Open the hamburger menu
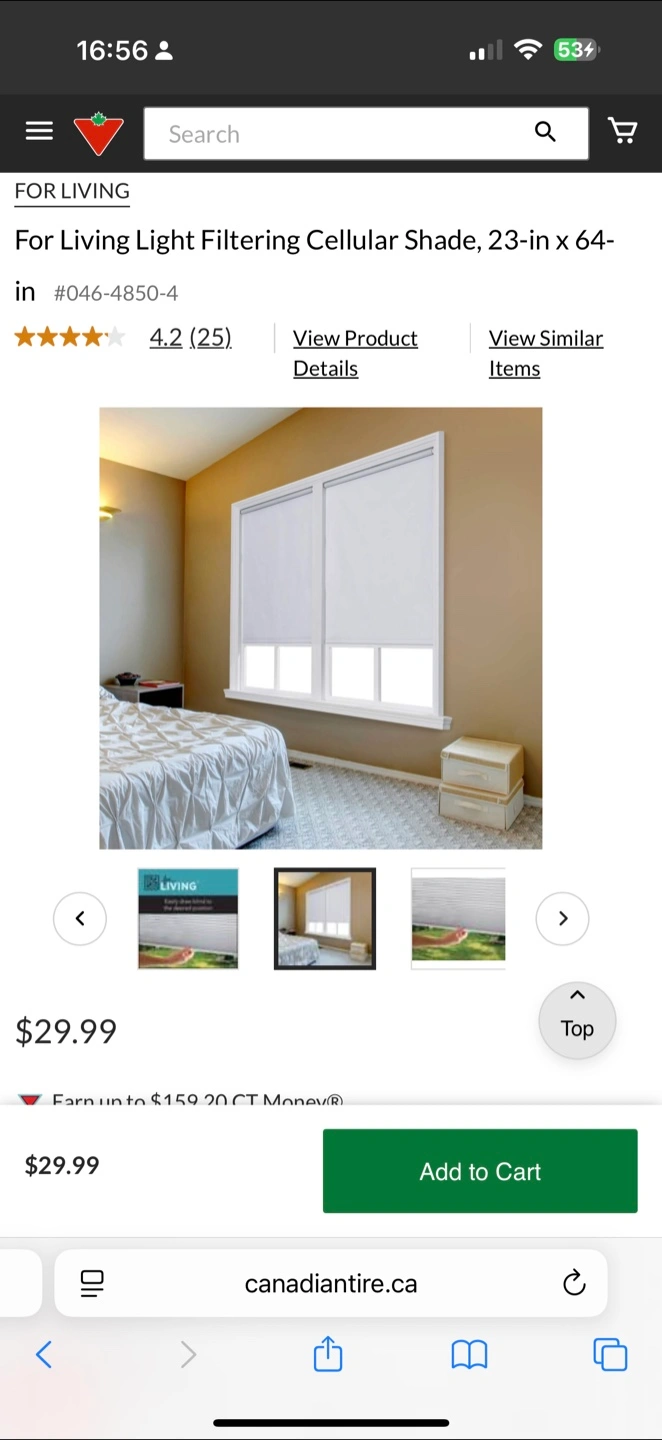The image size is (662, 1440). pyautogui.click(x=39, y=132)
